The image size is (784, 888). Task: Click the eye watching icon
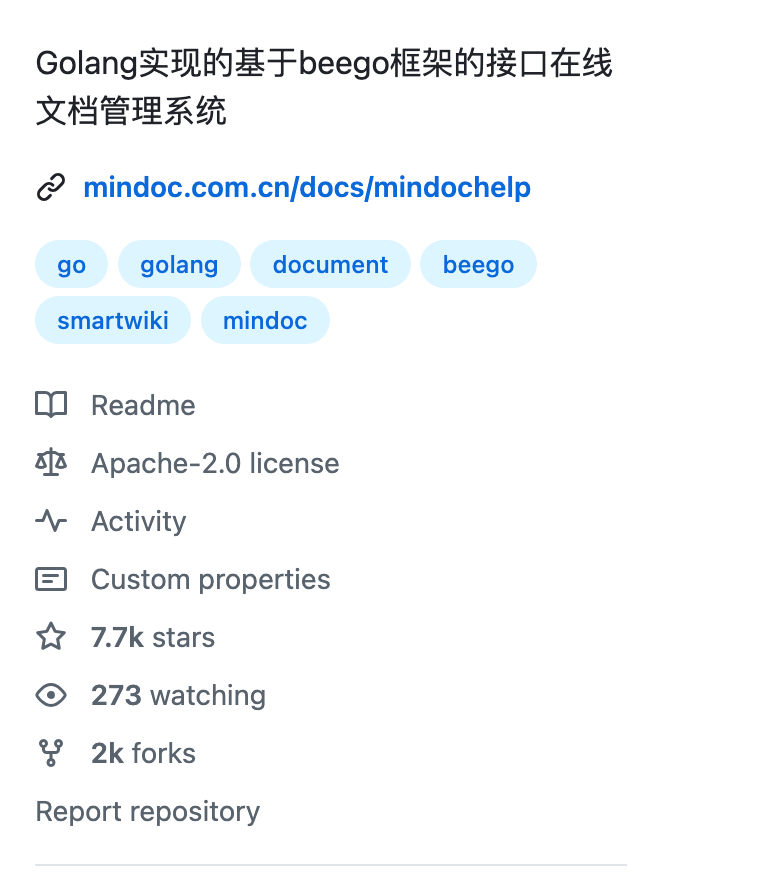click(x=51, y=695)
